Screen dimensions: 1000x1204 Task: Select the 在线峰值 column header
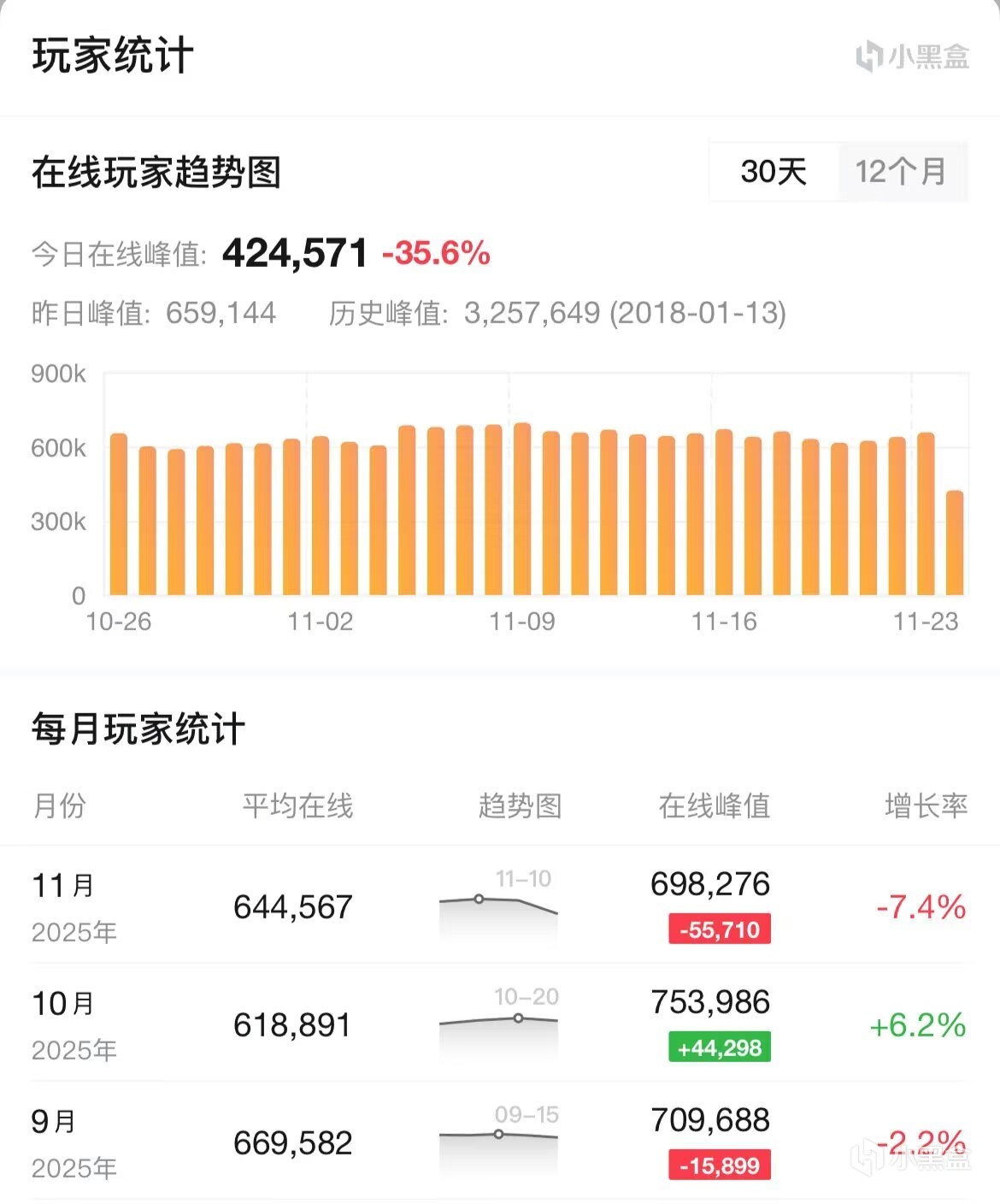713,806
